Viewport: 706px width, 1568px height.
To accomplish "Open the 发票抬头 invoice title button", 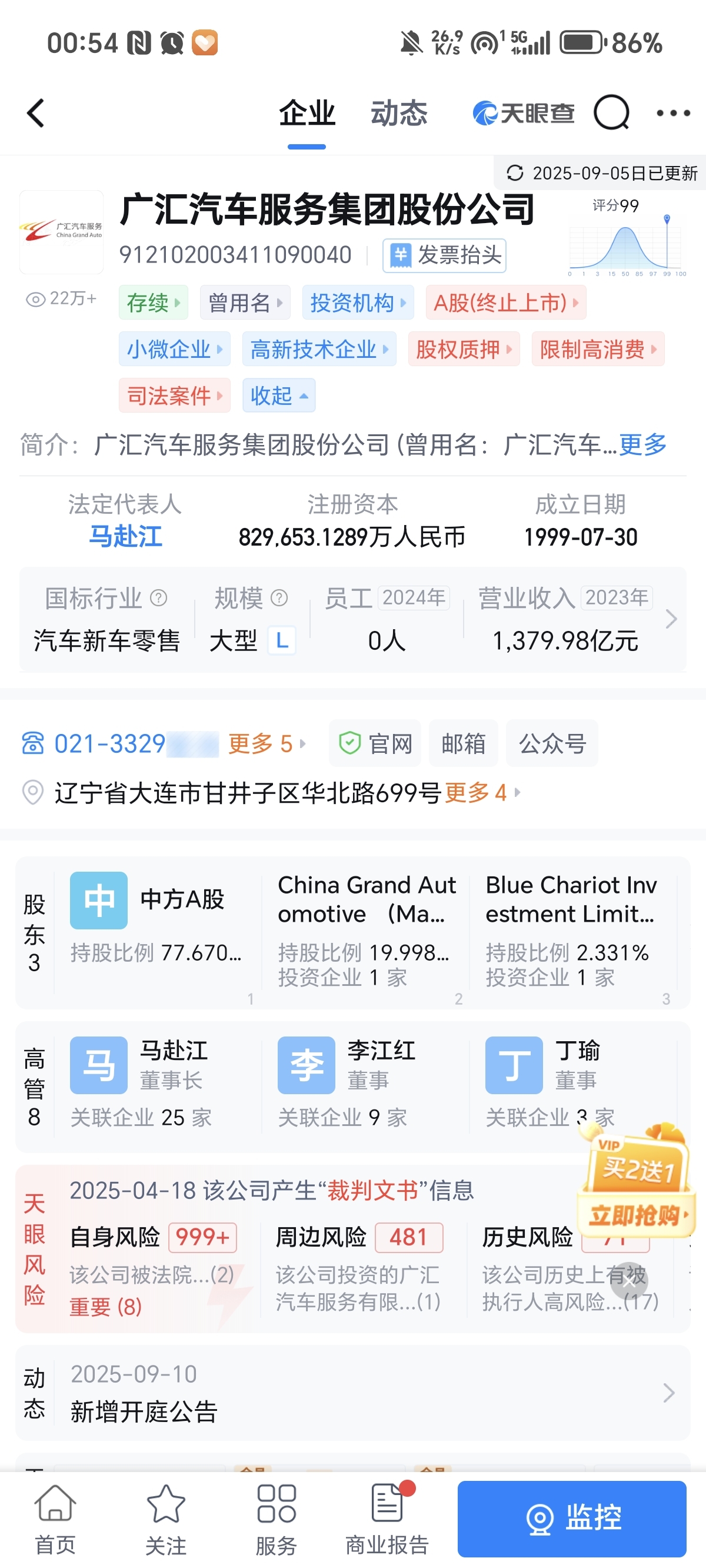I will pos(444,255).
